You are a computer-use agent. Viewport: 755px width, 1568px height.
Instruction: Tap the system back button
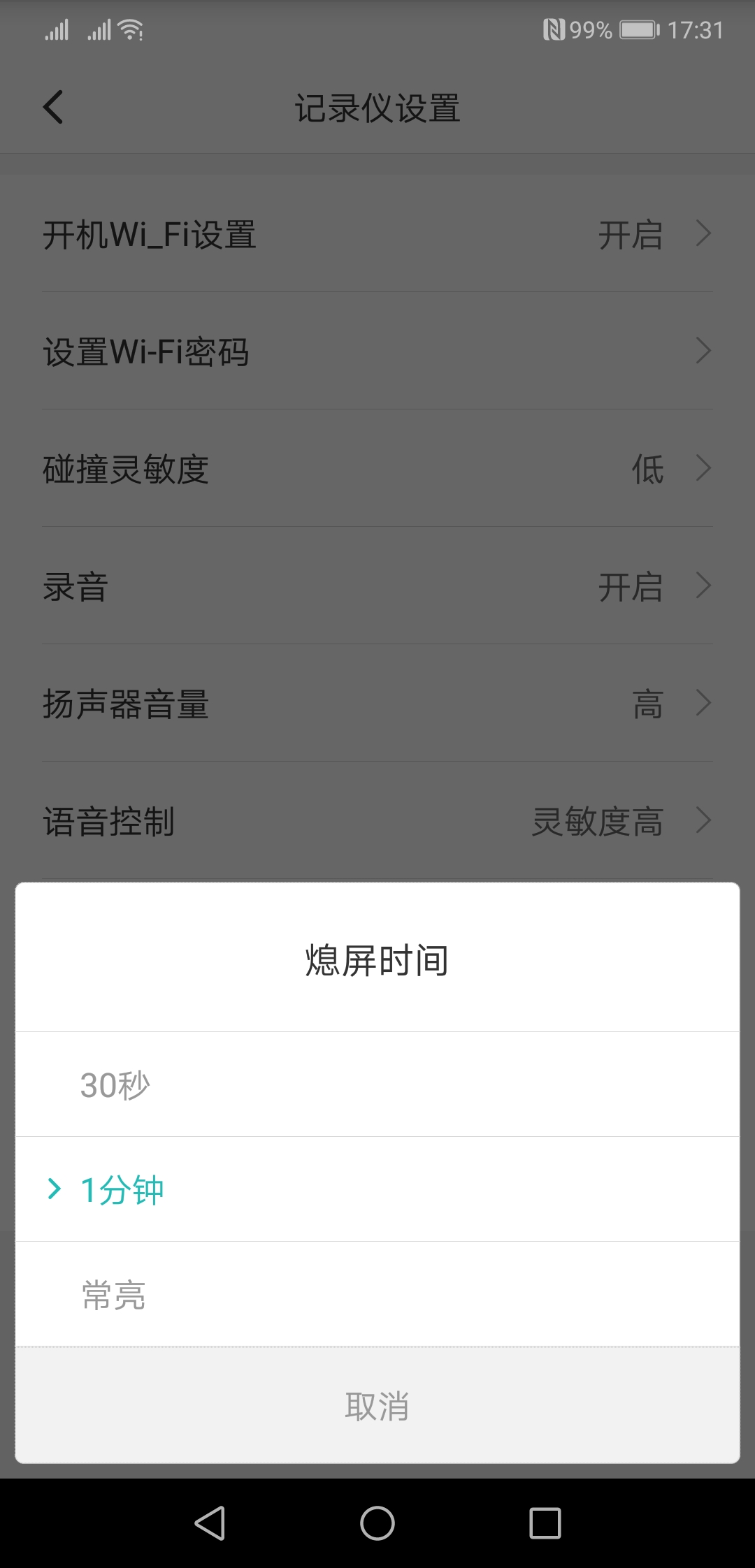pyautogui.click(x=210, y=1523)
